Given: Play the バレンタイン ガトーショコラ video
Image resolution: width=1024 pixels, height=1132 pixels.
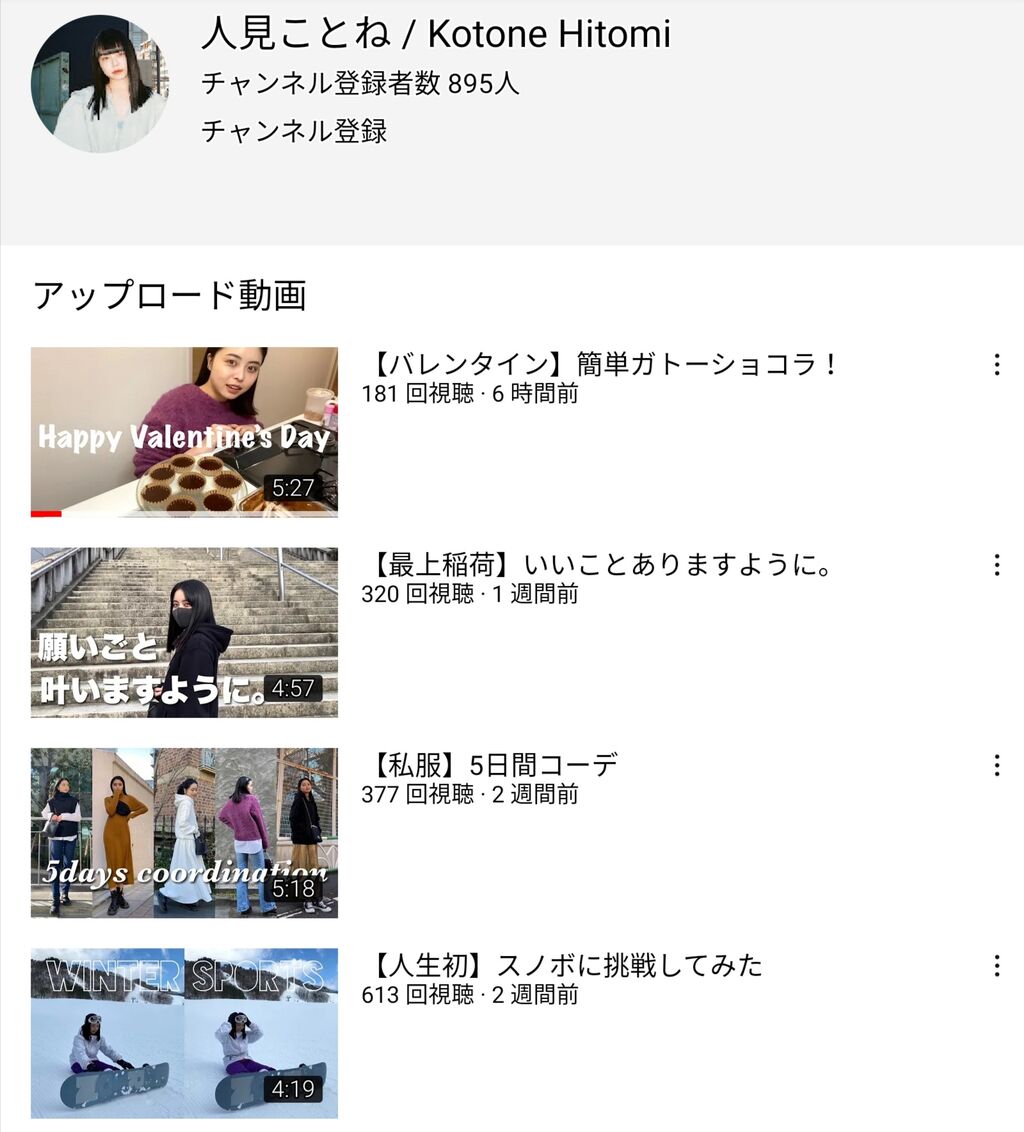Looking at the screenshot, I should click(184, 432).
